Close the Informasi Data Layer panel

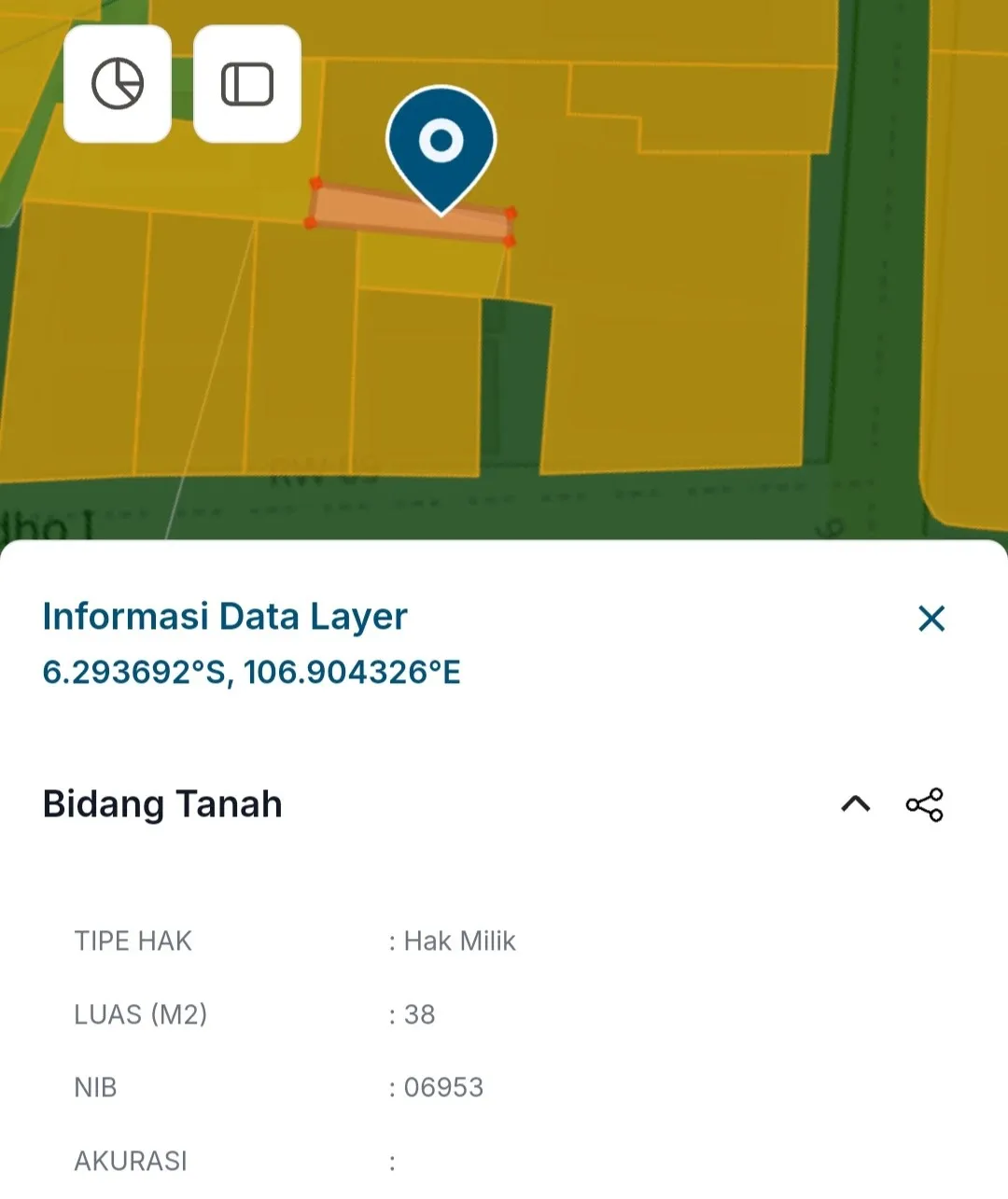click(931, 619)
